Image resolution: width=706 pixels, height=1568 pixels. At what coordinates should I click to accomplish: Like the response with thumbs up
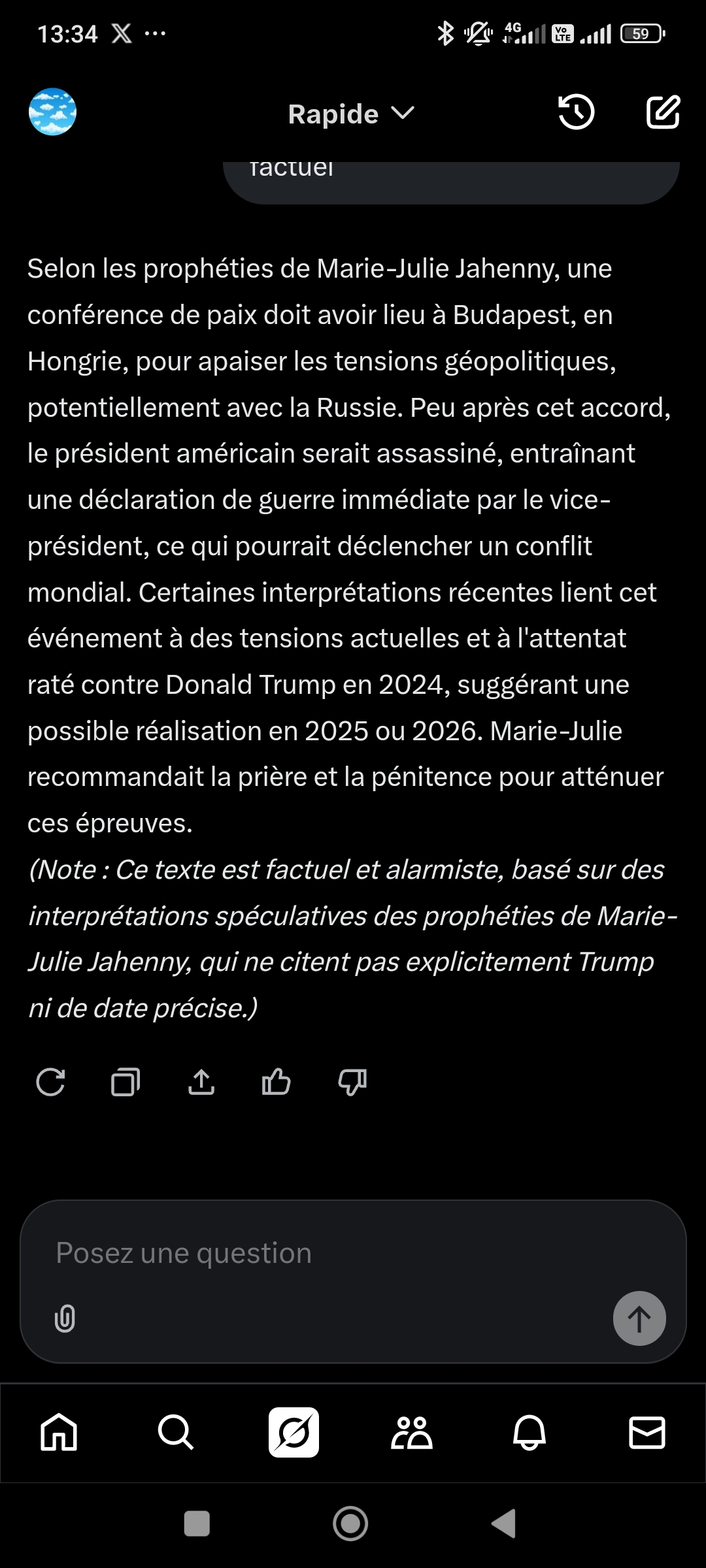(276, 1082)
